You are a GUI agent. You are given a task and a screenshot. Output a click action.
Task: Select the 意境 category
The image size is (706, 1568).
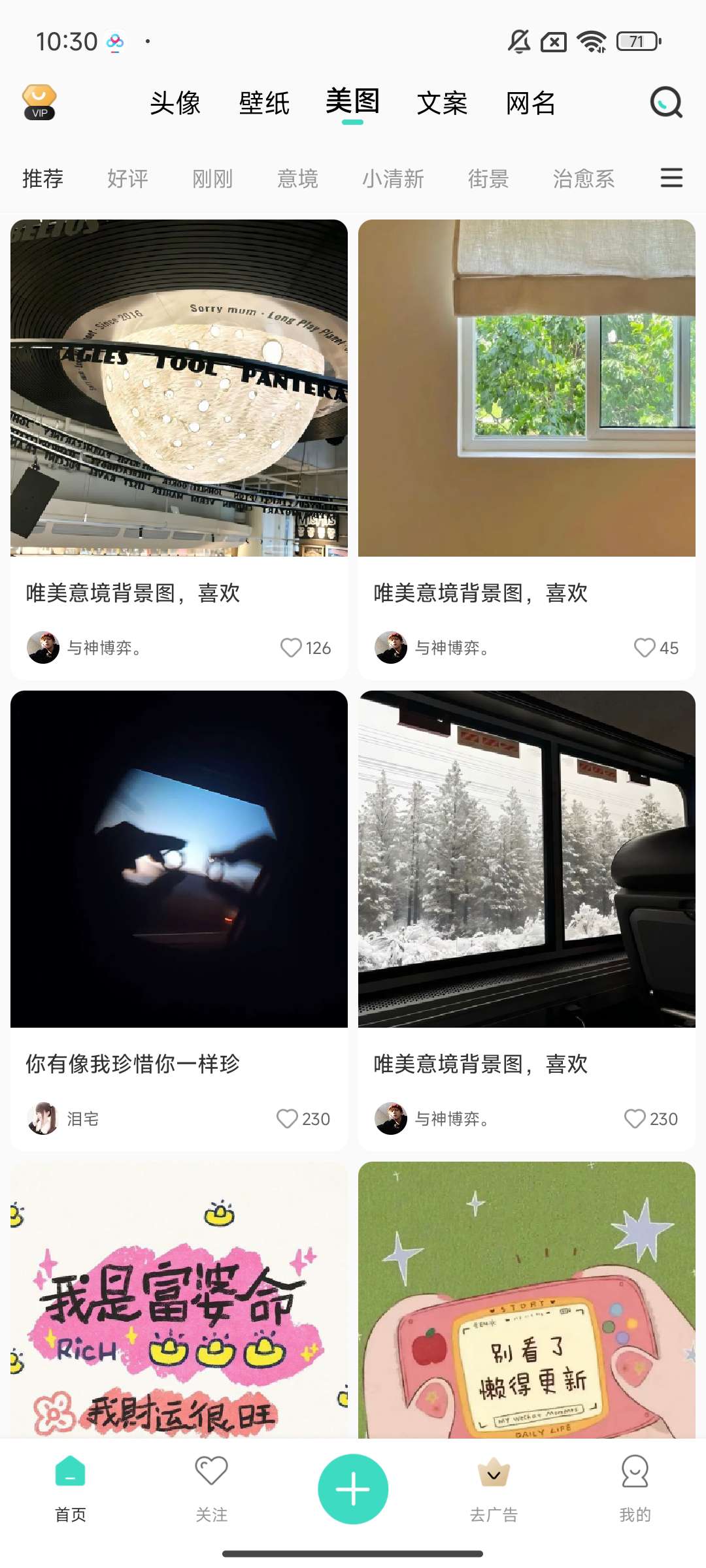coord(297,178)
